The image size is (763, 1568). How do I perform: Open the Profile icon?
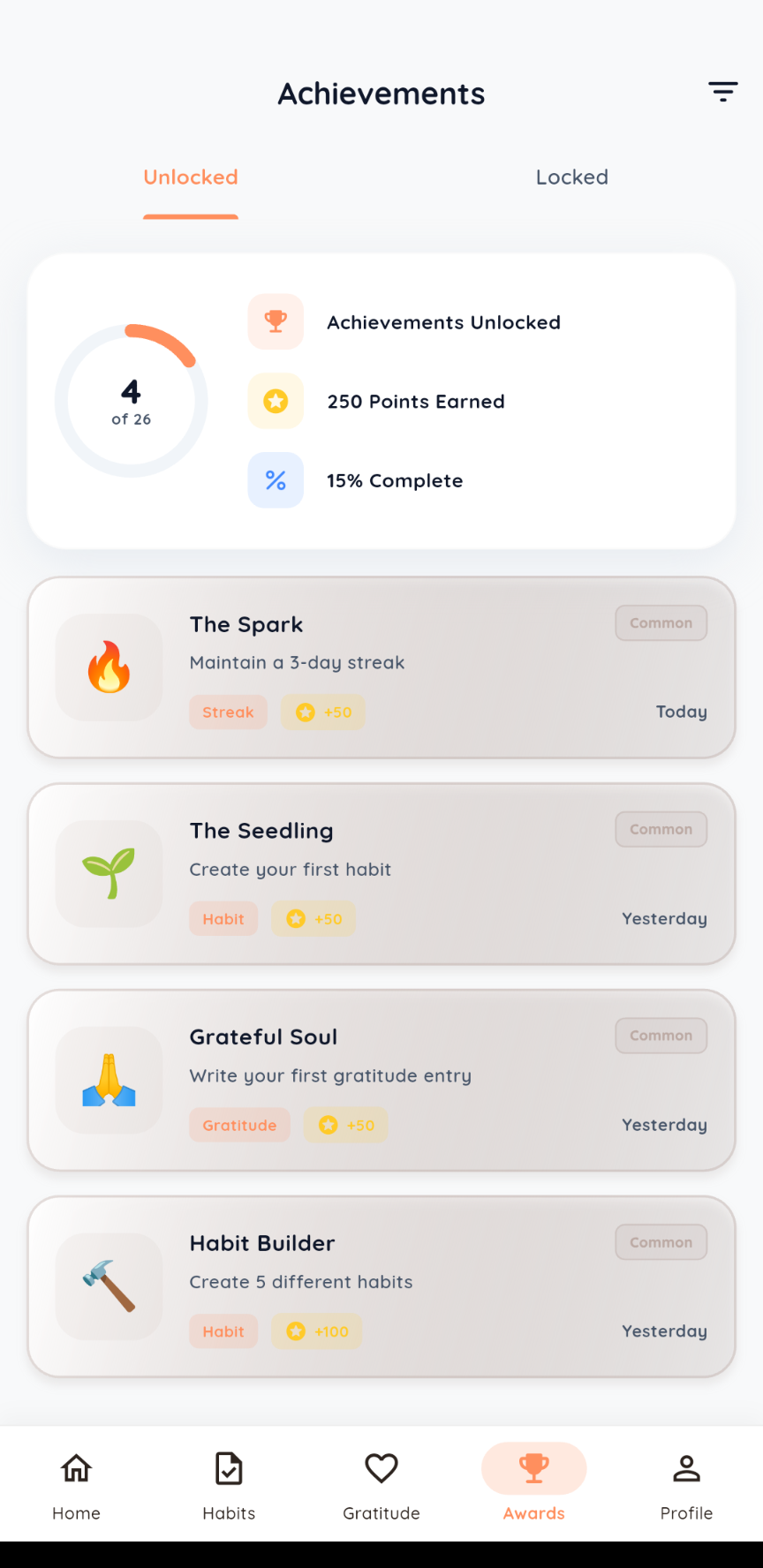coord(686,1468)
